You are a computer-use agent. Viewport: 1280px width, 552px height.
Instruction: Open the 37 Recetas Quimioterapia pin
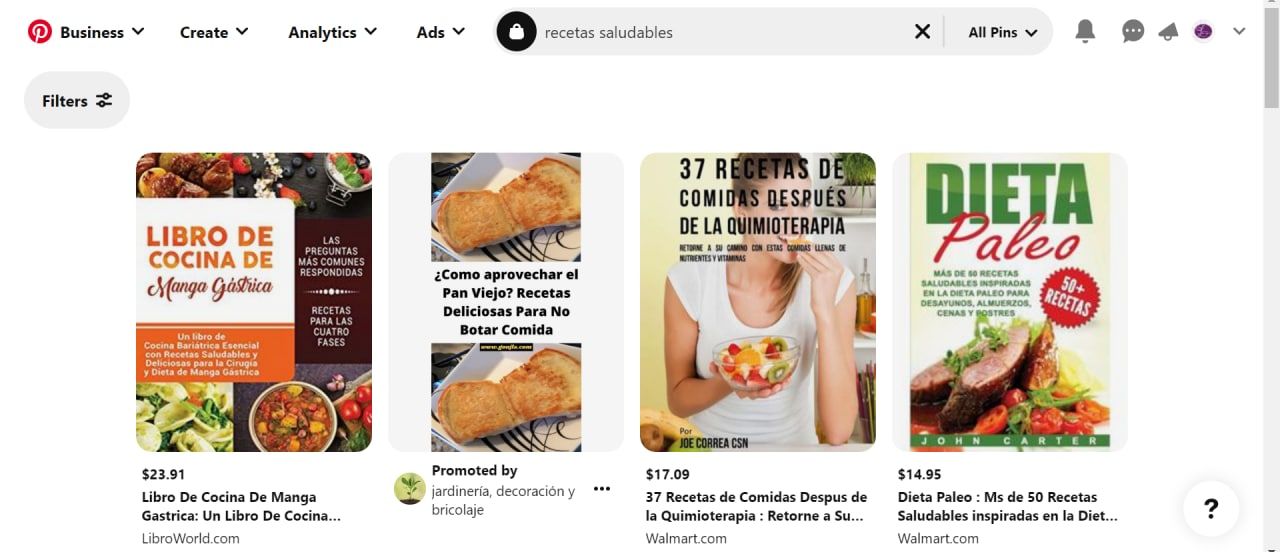click(x=758, y=302)
